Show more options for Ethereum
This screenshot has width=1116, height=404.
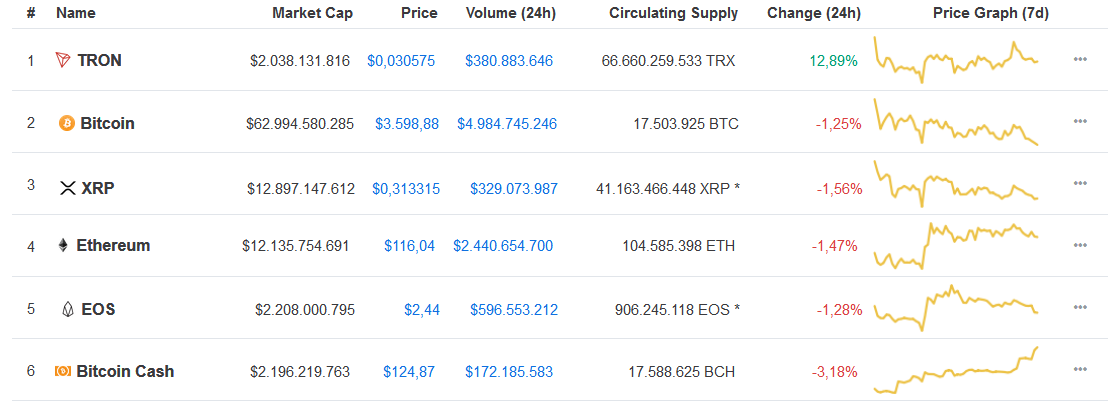1079,245
